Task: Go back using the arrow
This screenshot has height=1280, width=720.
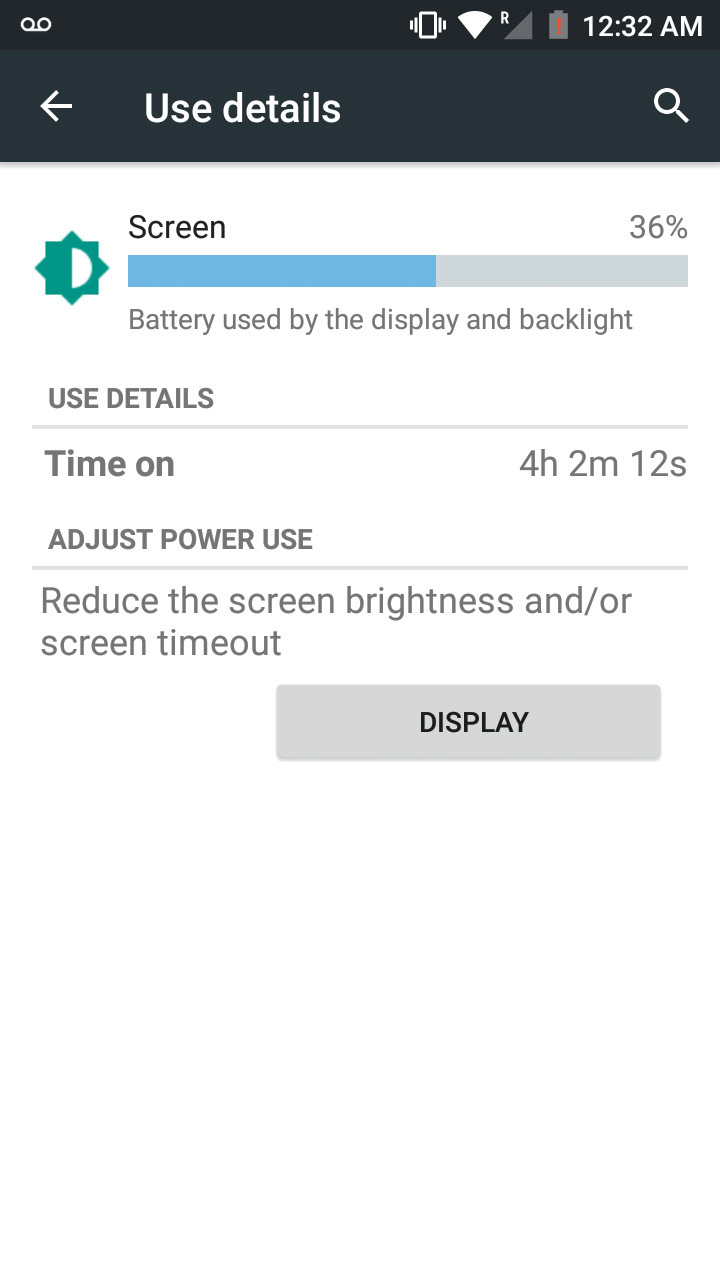Action: tap(56, 107)
